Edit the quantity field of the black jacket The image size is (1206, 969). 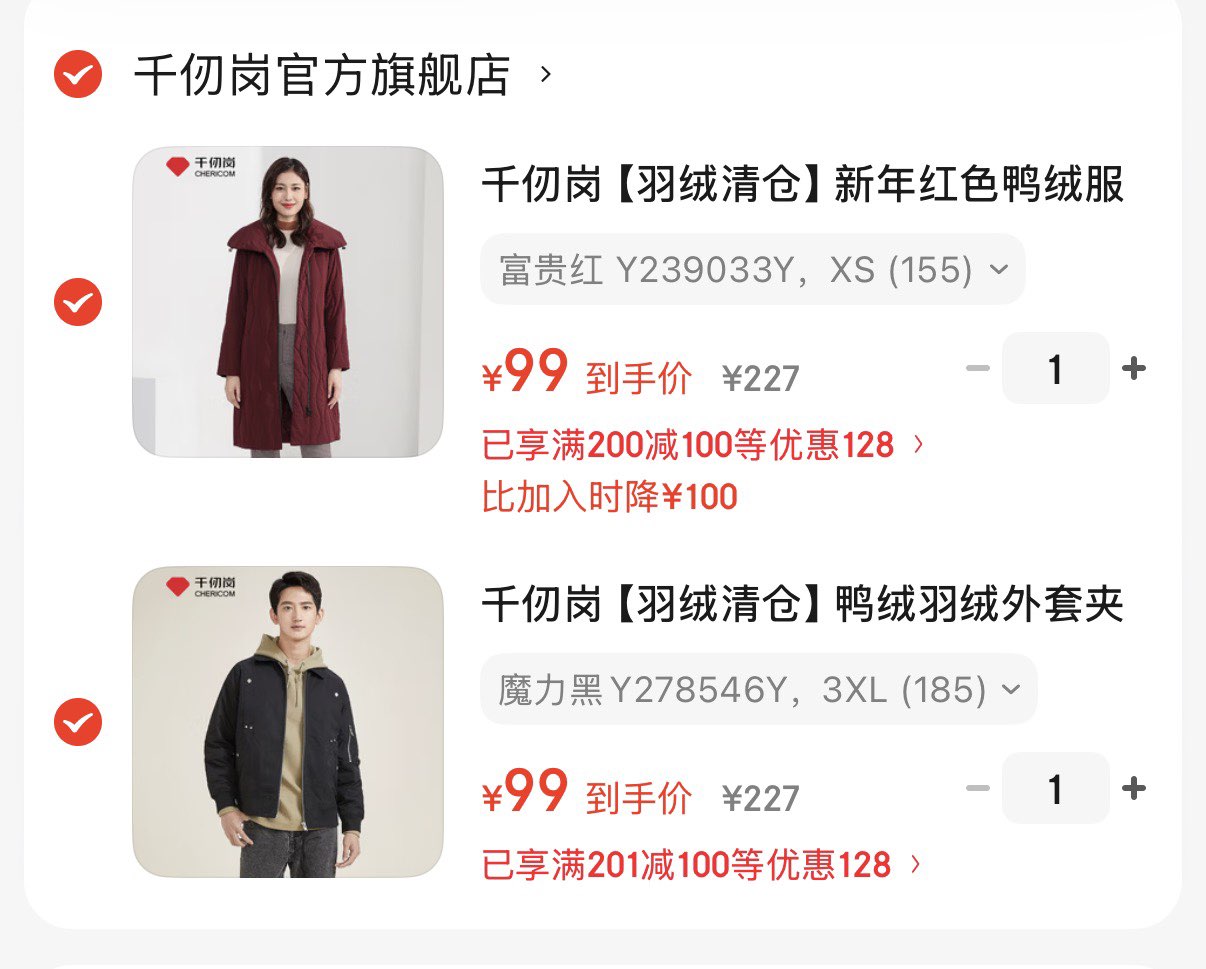click(x=1055, y=789)
